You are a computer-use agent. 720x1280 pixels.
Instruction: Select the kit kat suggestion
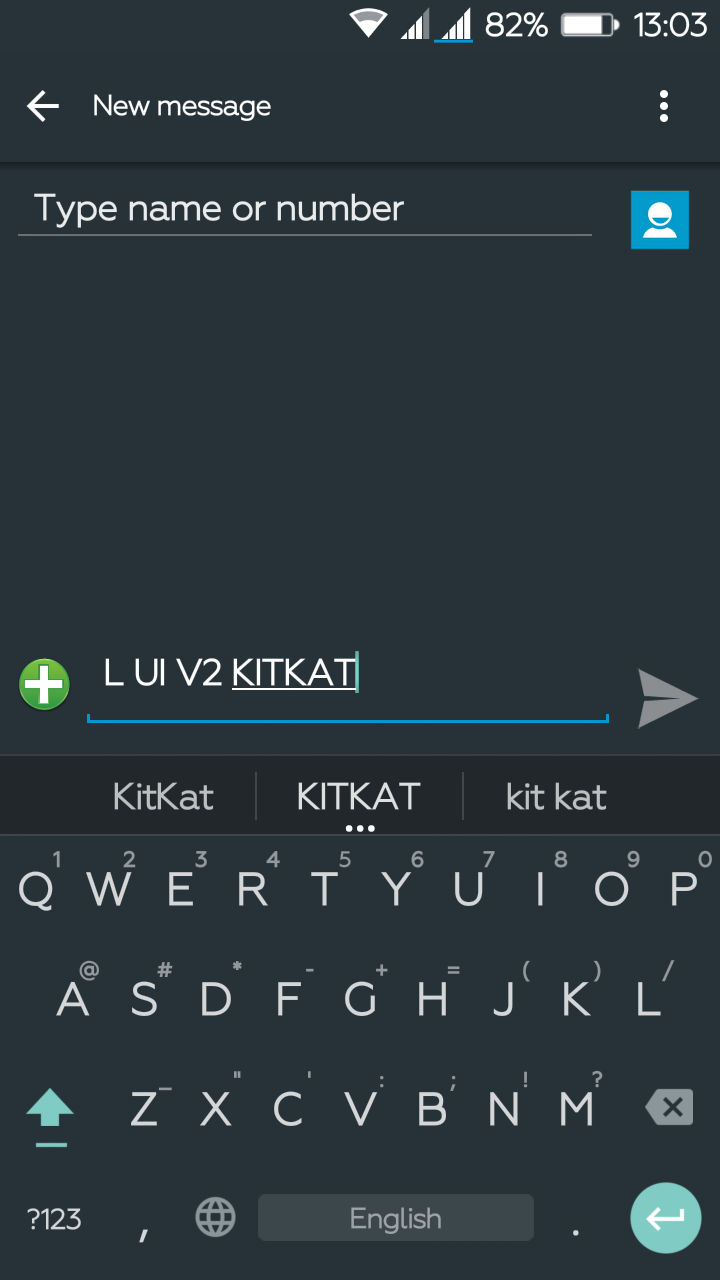click(x=556, y=797)
